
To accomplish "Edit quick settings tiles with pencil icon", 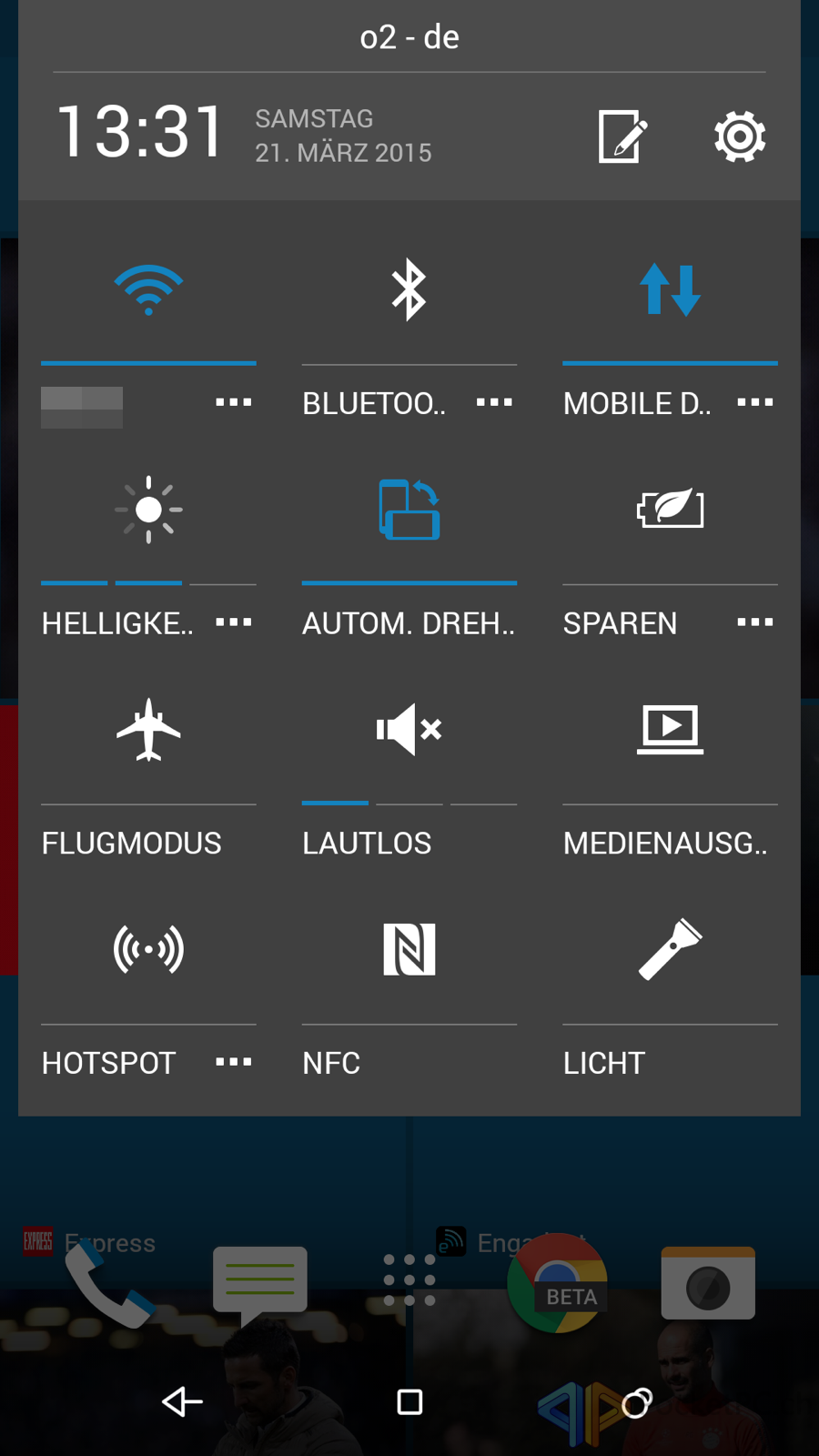I will [622, 136].
